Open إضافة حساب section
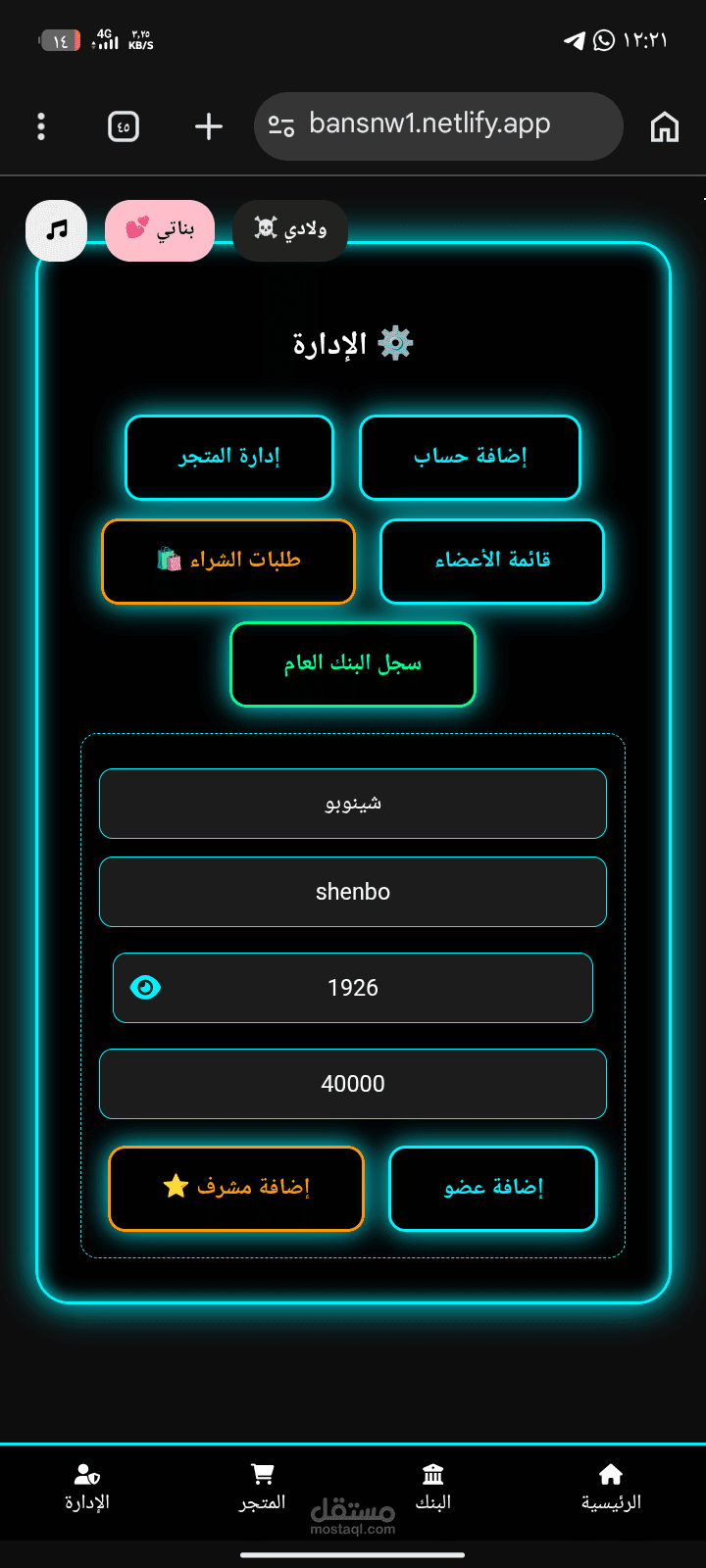Viewport: 706px width, 1568px height. tap(470, 458)
